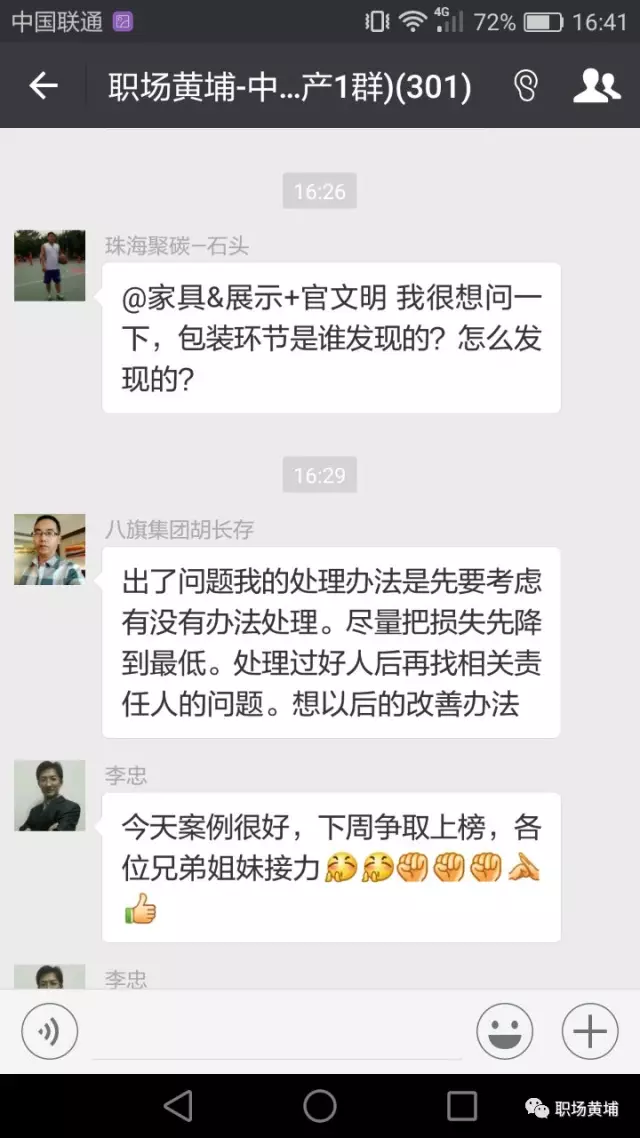Open system recent apps
The image size is (640, 1138).
pyautogui.click(x=461, y=1105)
